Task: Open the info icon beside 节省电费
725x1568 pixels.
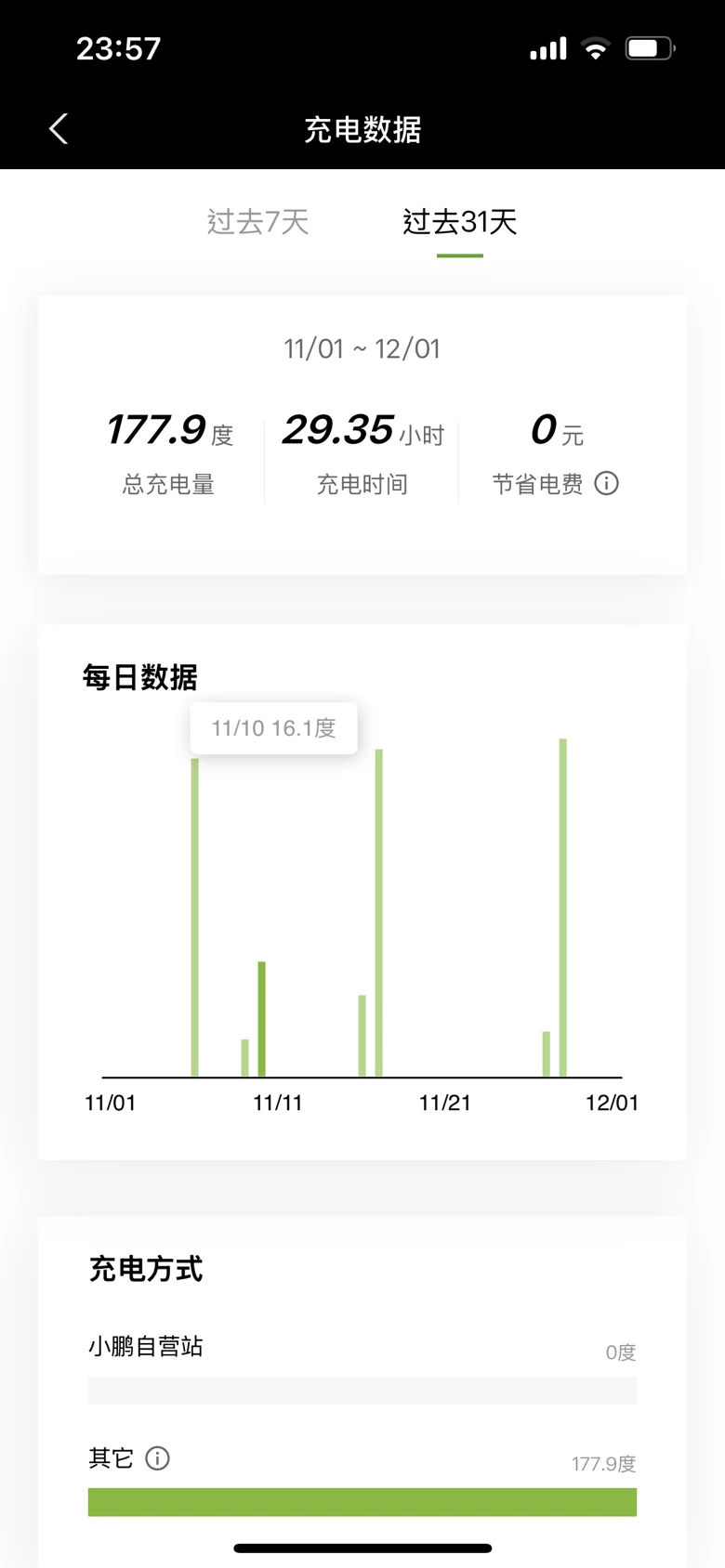Action: (607, 483)
